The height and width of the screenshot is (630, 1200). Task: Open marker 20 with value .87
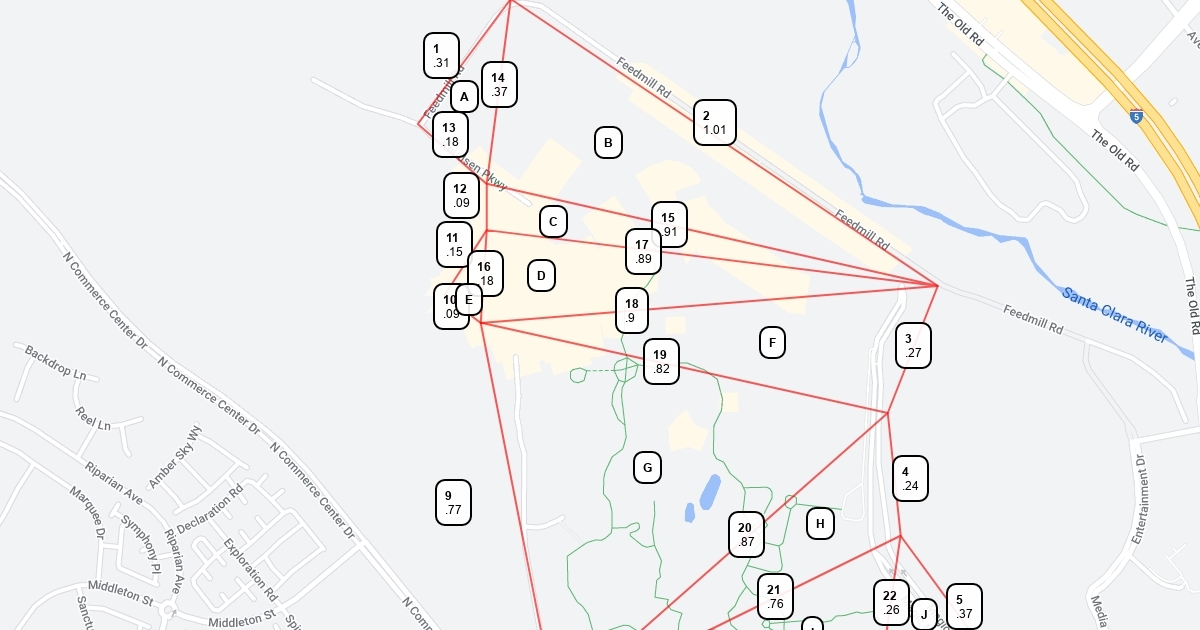pos(746,535)
